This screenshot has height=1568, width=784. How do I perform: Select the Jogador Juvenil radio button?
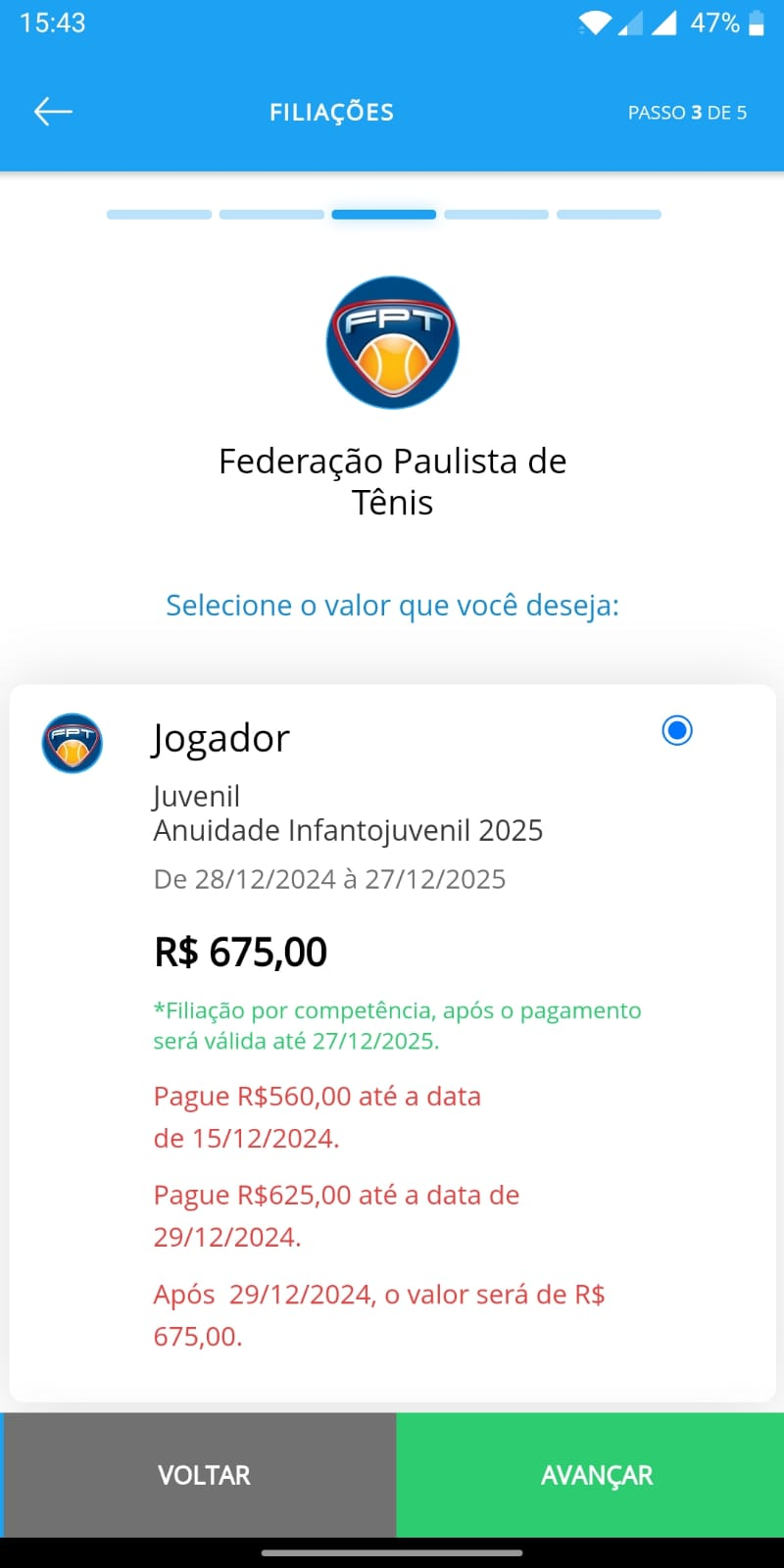(677, 730)
